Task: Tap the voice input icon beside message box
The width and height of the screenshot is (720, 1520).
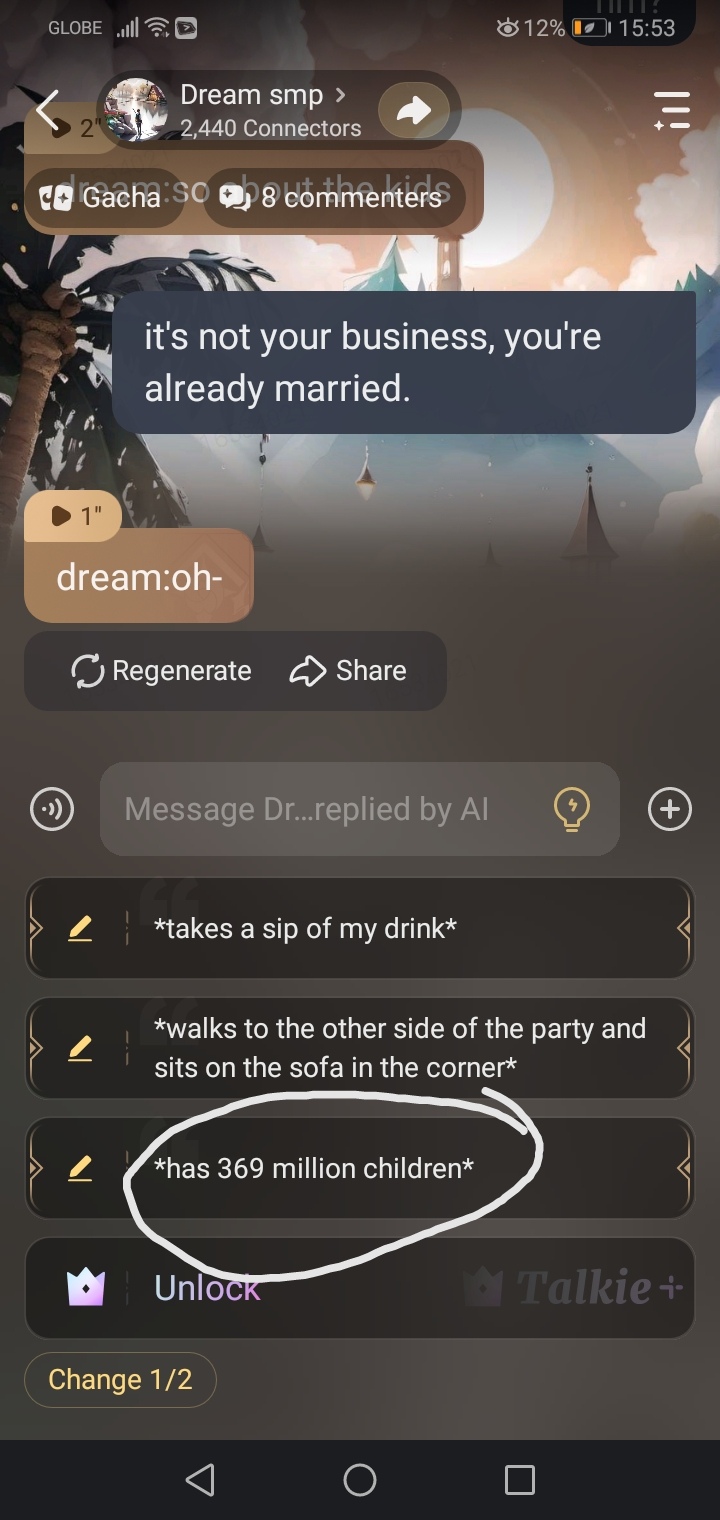Action: click(52, 809)
